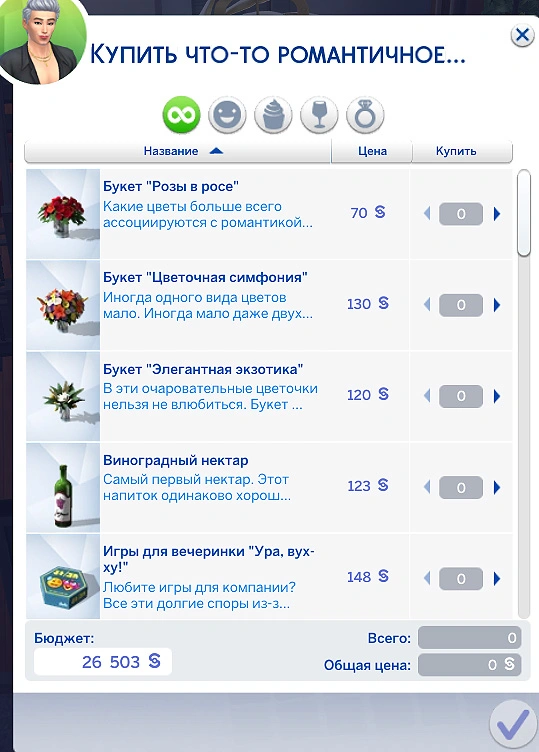
Task: Increase quantity of Букет "Розы в росе"
Action: (497, 214)
